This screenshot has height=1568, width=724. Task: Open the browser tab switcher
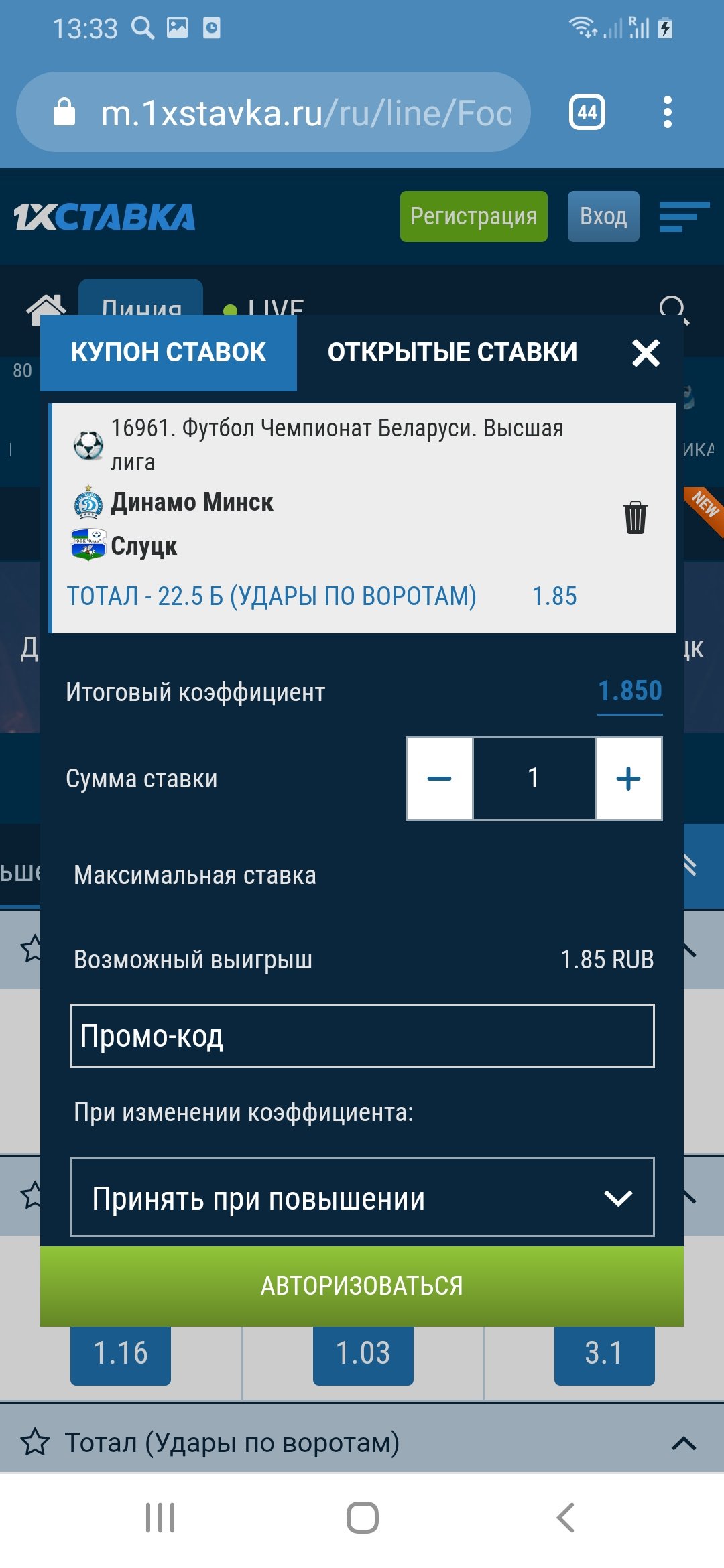pos(587,112)
